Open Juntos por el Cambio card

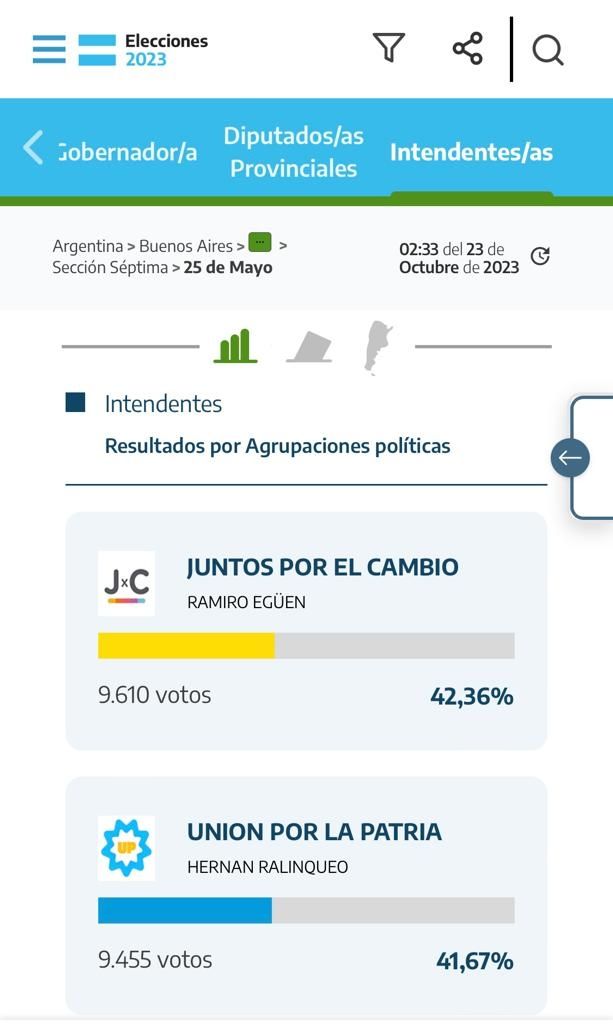point(306,630)
